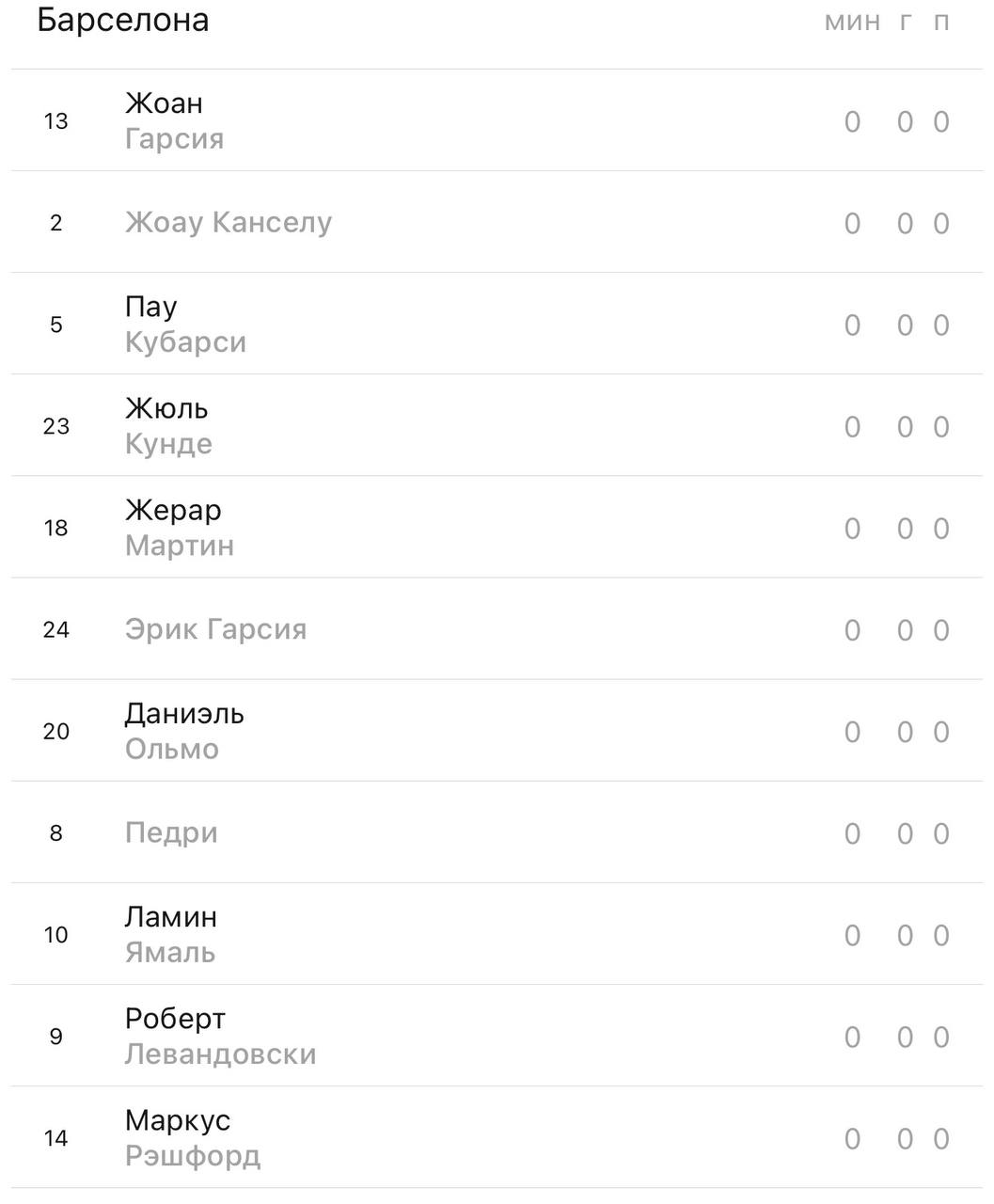Tap the Маркус Рэшфорд row
994x1204 pixels.
tap(192, 1137)
